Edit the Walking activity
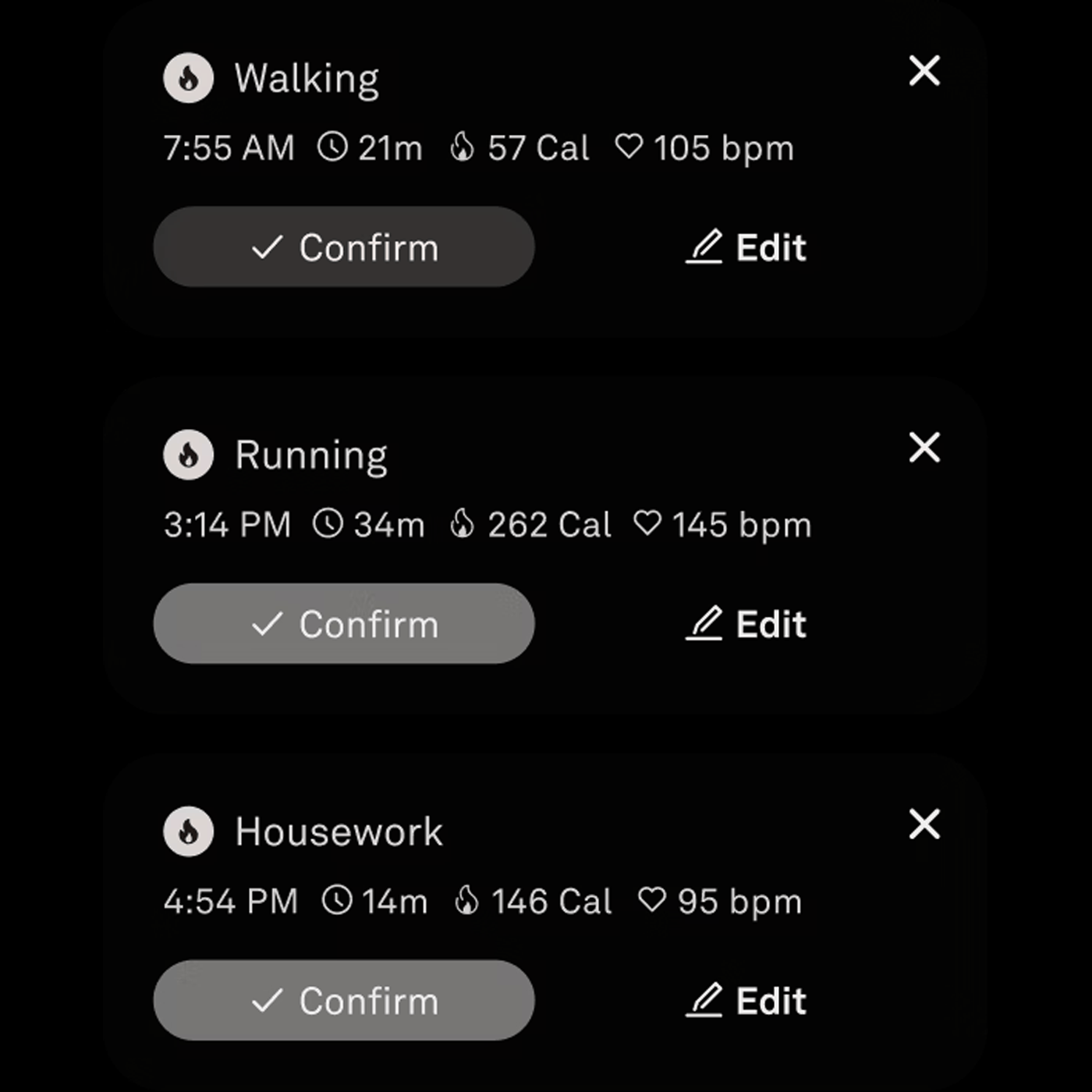The image size is (1092, 1092). click(x=746, y=247)
